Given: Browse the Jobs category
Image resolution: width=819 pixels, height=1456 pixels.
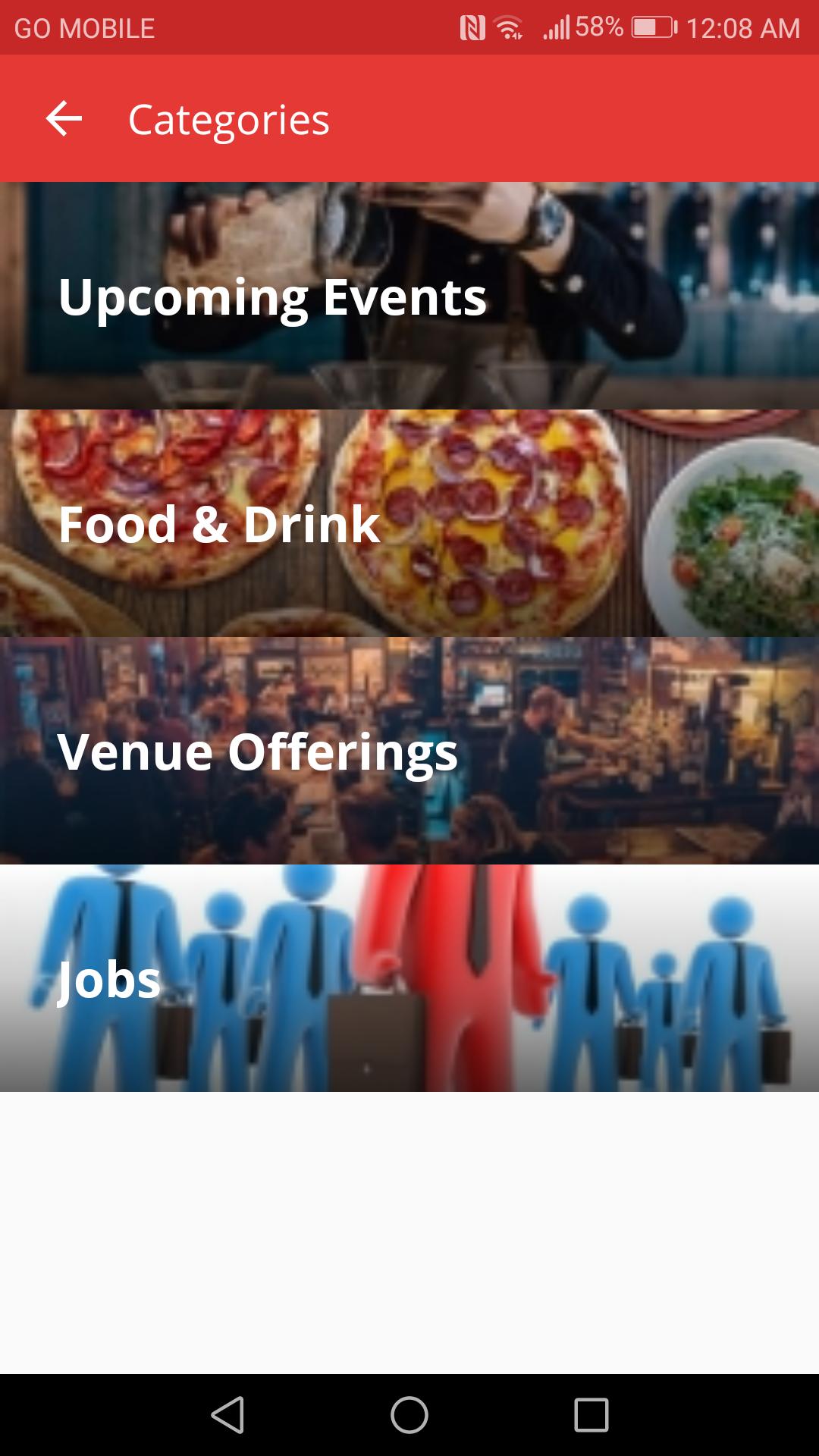Looking at the screenshot, I should [x=409, y=978].
